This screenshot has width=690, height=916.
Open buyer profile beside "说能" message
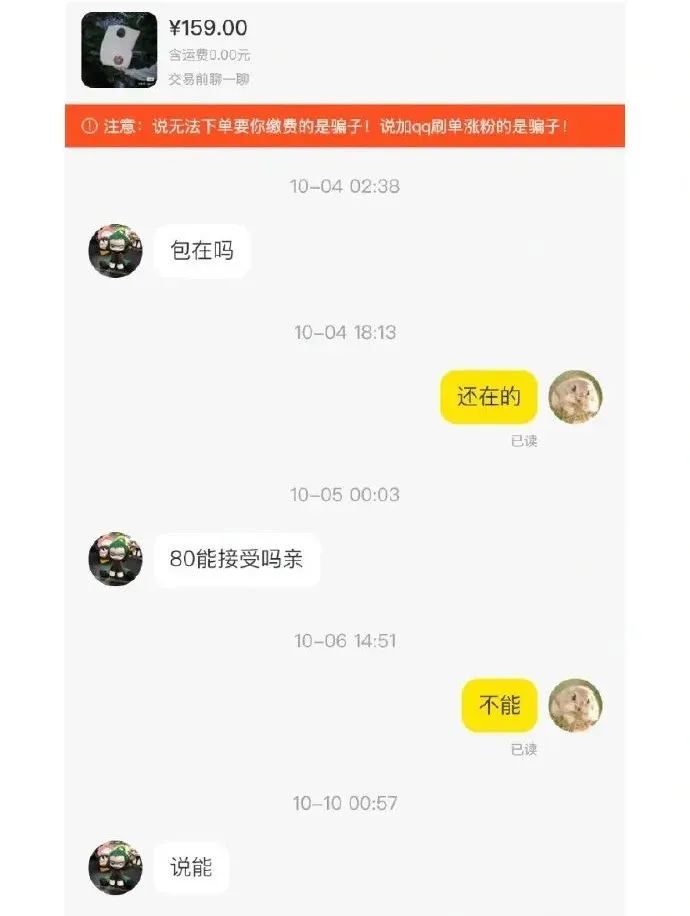115,867
